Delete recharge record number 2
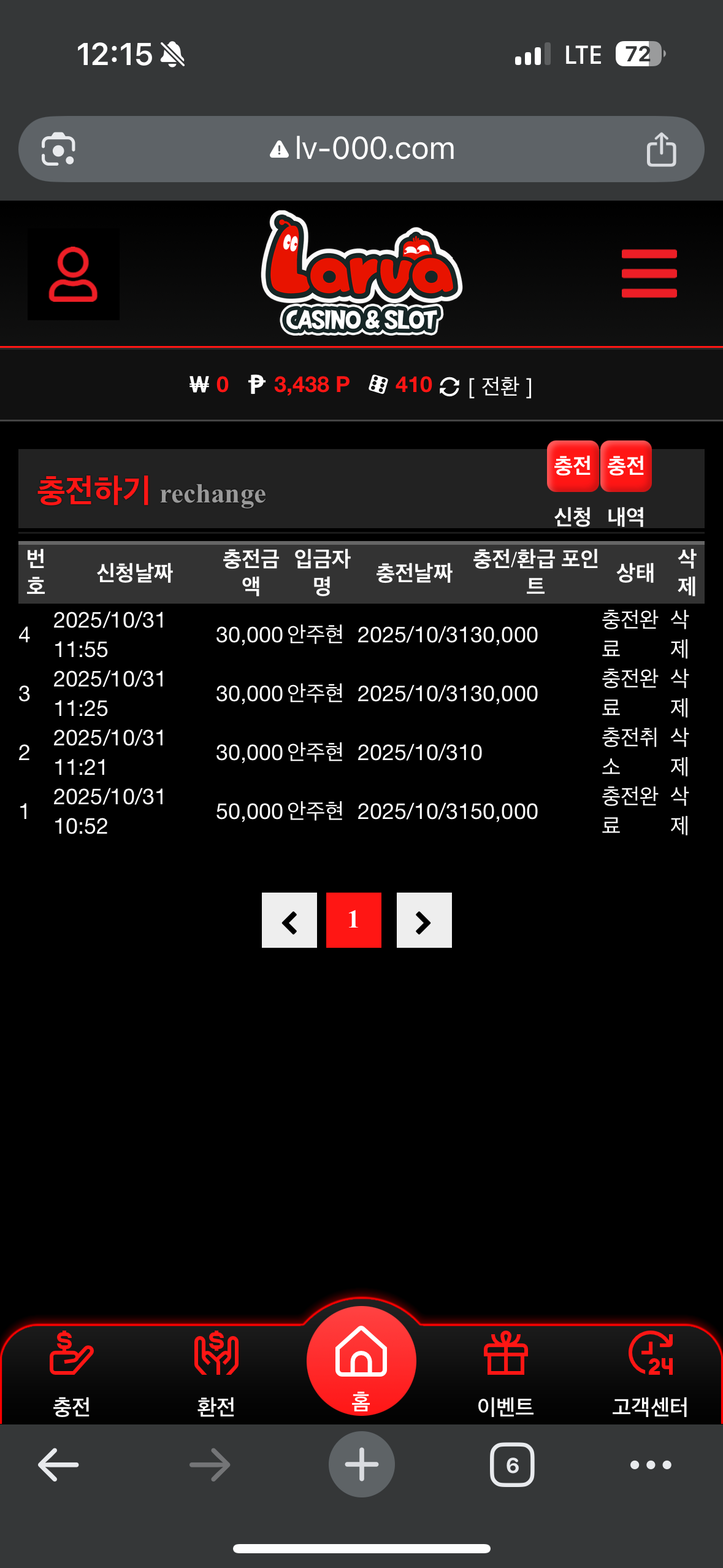This screenshot has height=1568, width=723. click(679, 752)
